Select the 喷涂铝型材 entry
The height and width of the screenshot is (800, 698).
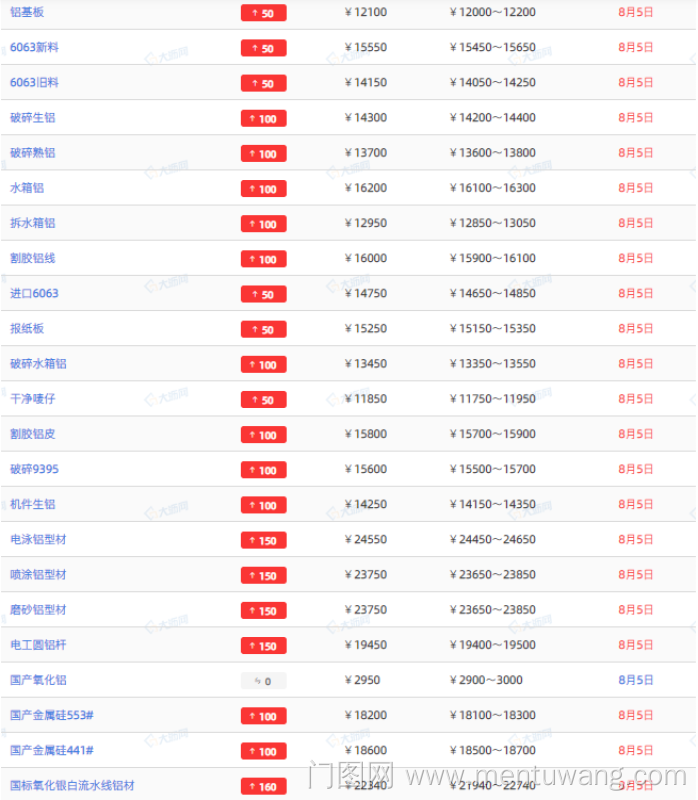[x=38, y=574]
